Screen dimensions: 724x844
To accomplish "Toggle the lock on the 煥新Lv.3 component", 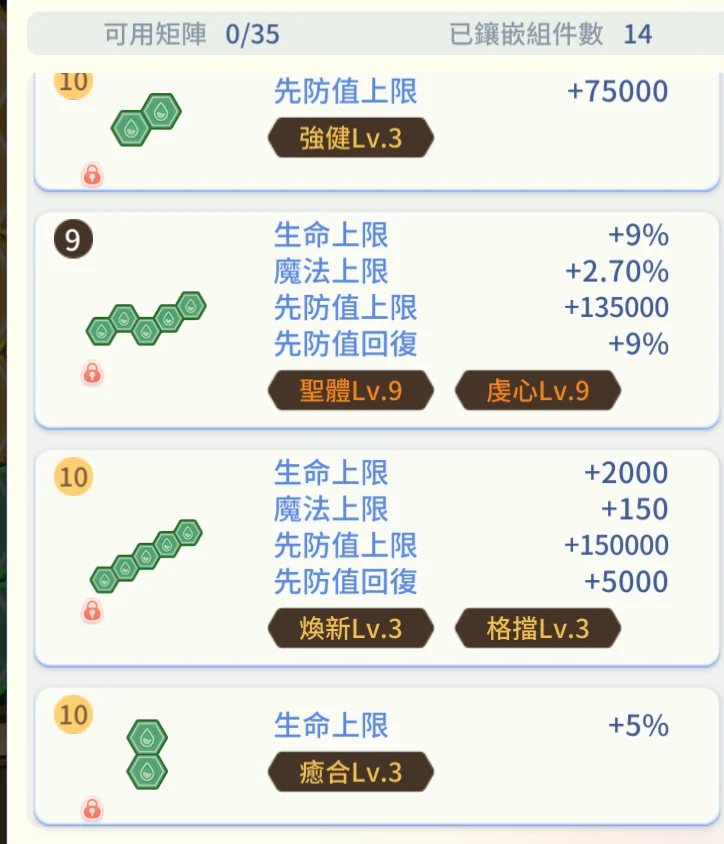I will point(92,611).
